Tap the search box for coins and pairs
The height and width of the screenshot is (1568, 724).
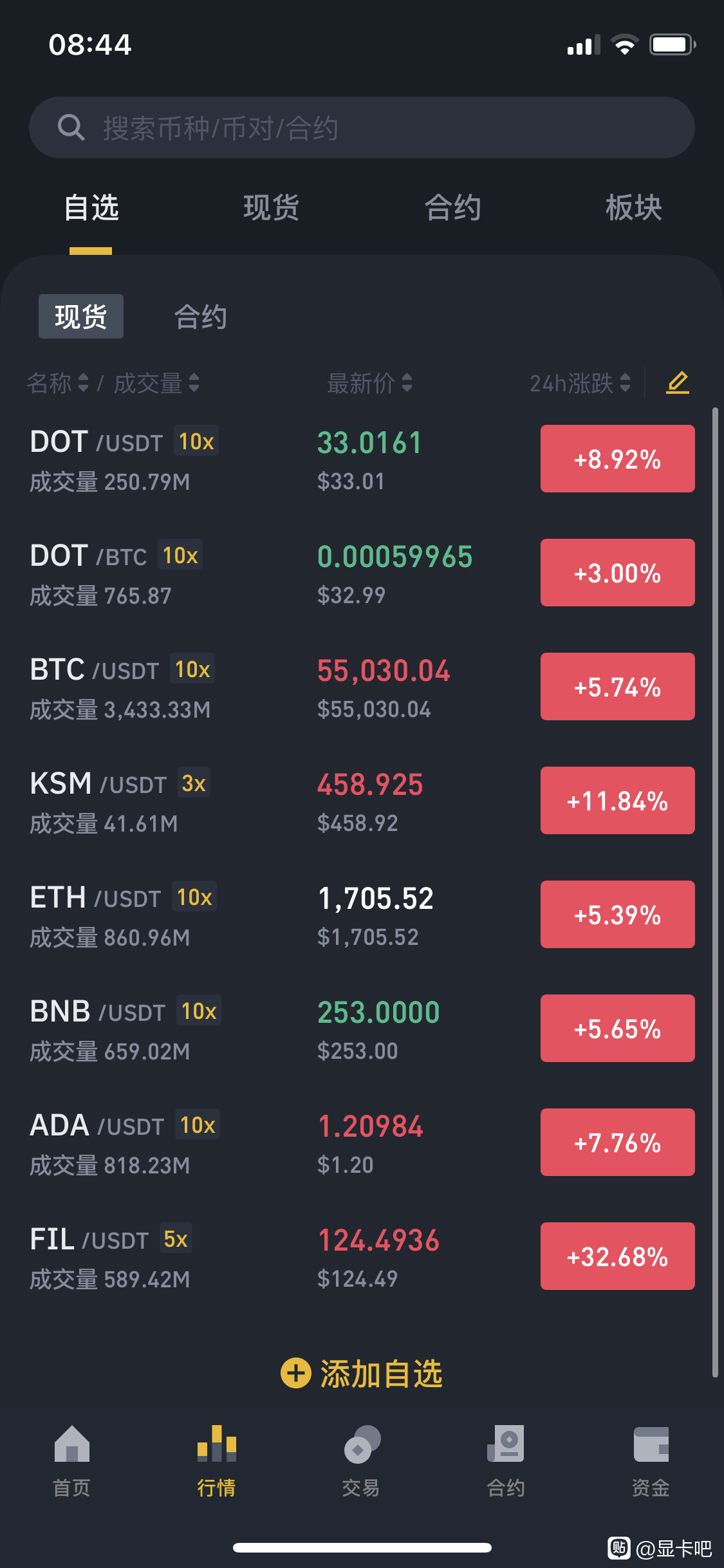[x=362, y=127]
